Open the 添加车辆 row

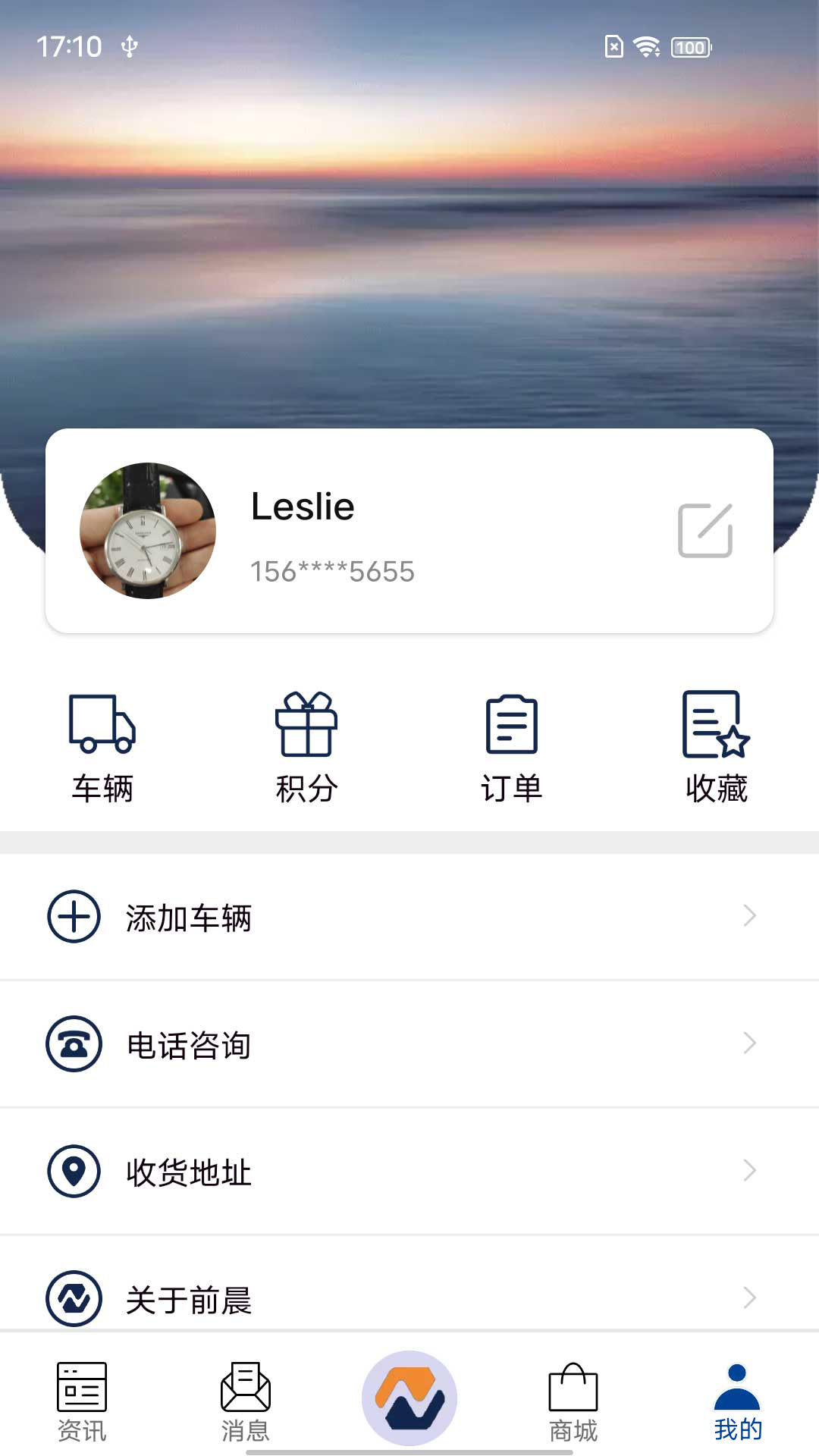[409, 917]
